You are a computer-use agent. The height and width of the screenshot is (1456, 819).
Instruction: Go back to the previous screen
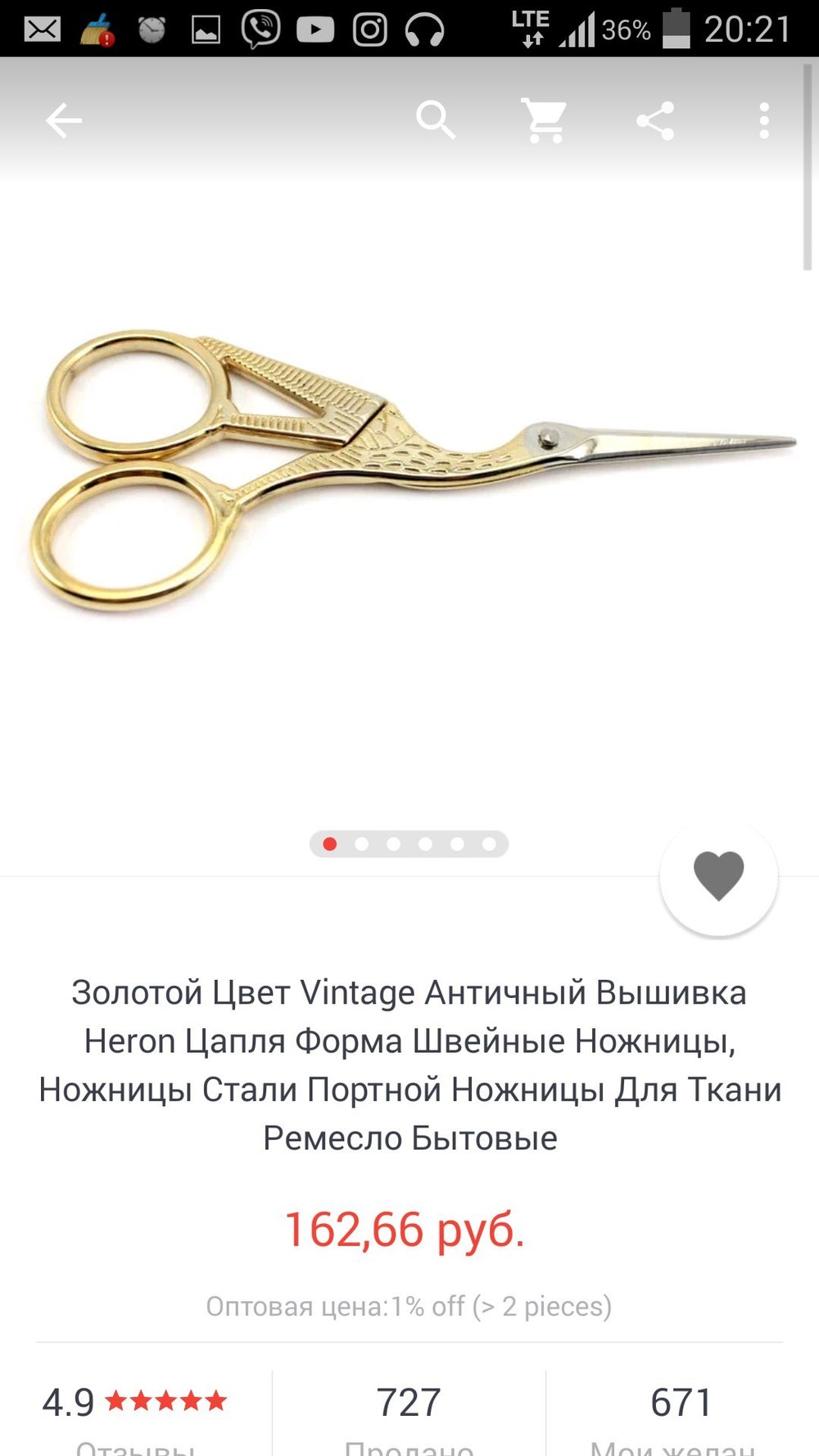64,121
